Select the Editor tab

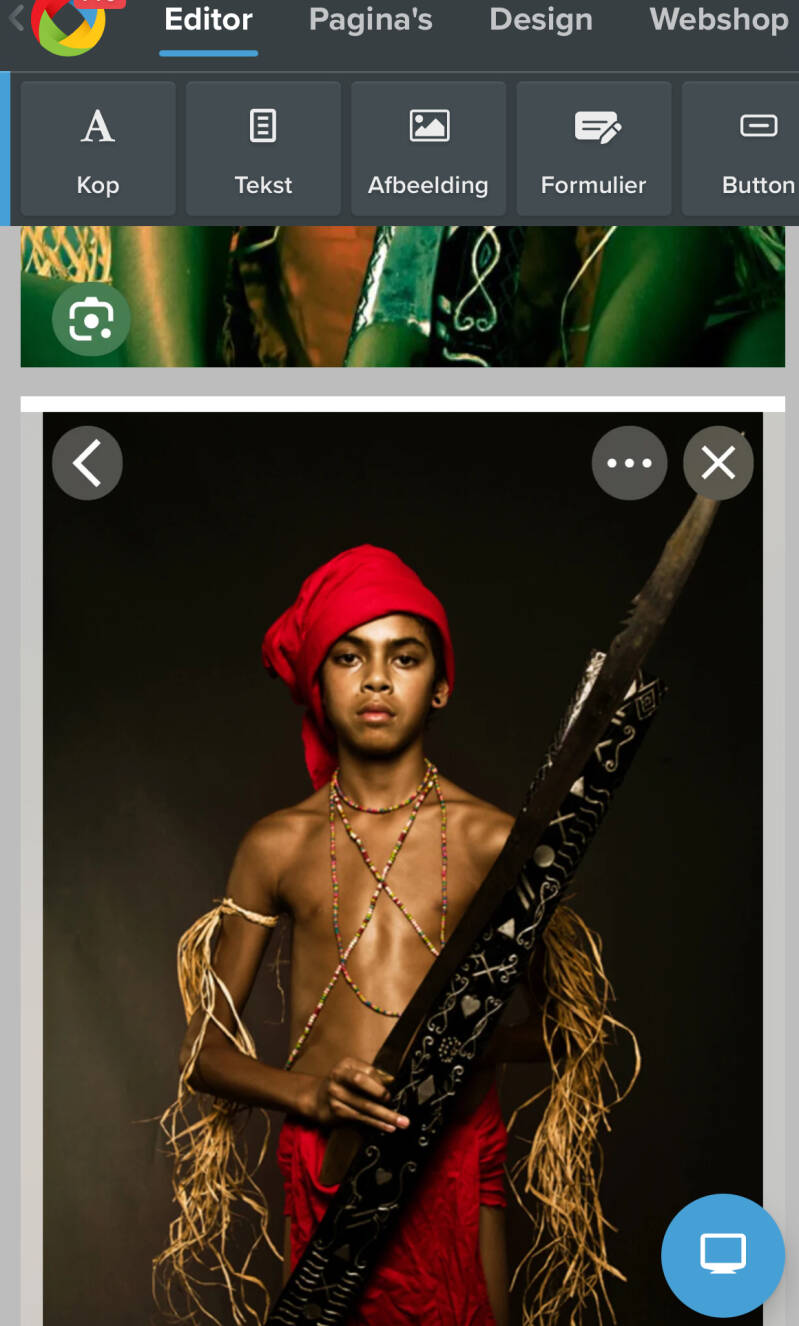[208, 20]
